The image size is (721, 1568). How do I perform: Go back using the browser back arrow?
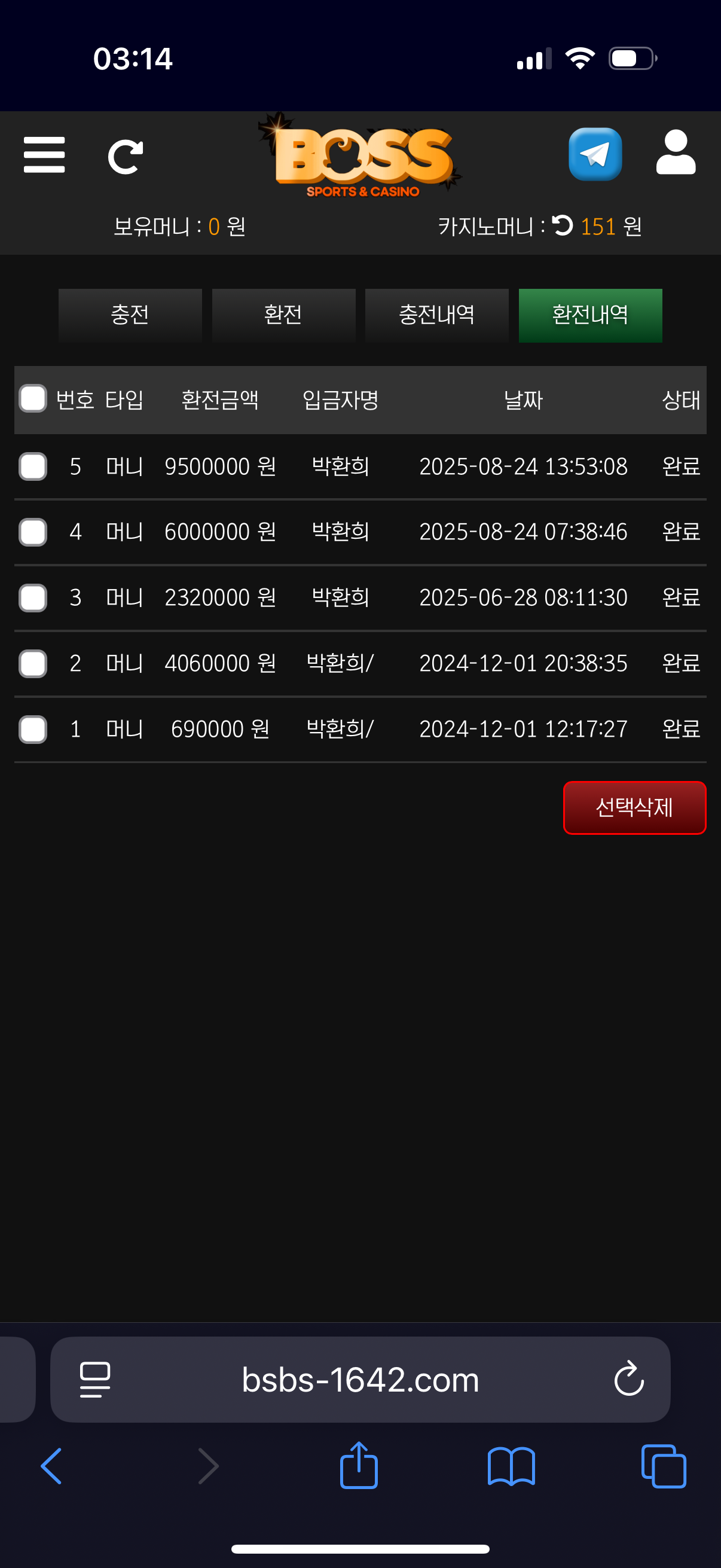pos(51,1466)
